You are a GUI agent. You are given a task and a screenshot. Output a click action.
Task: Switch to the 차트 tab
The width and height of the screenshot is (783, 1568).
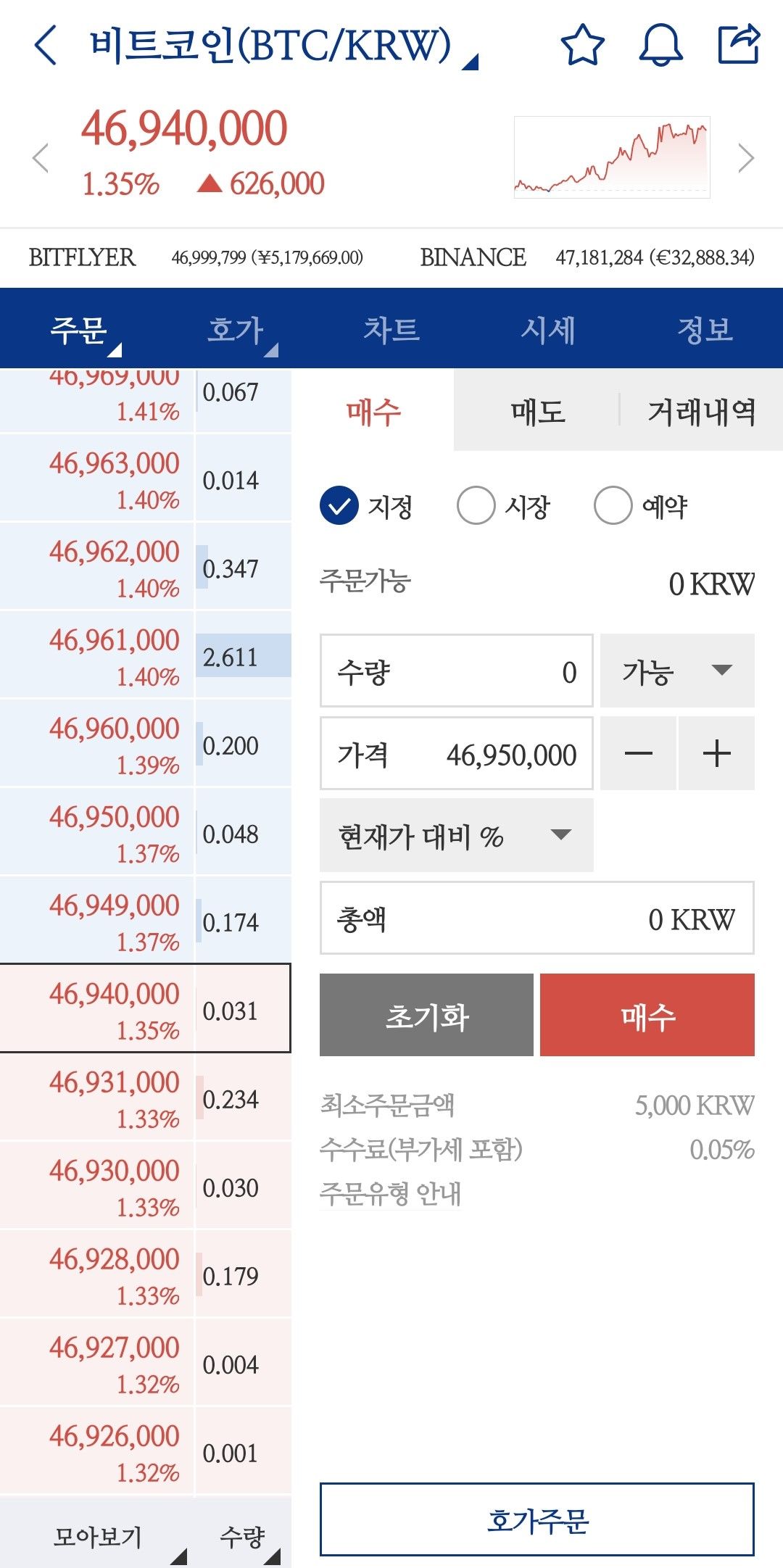[391, 330]
